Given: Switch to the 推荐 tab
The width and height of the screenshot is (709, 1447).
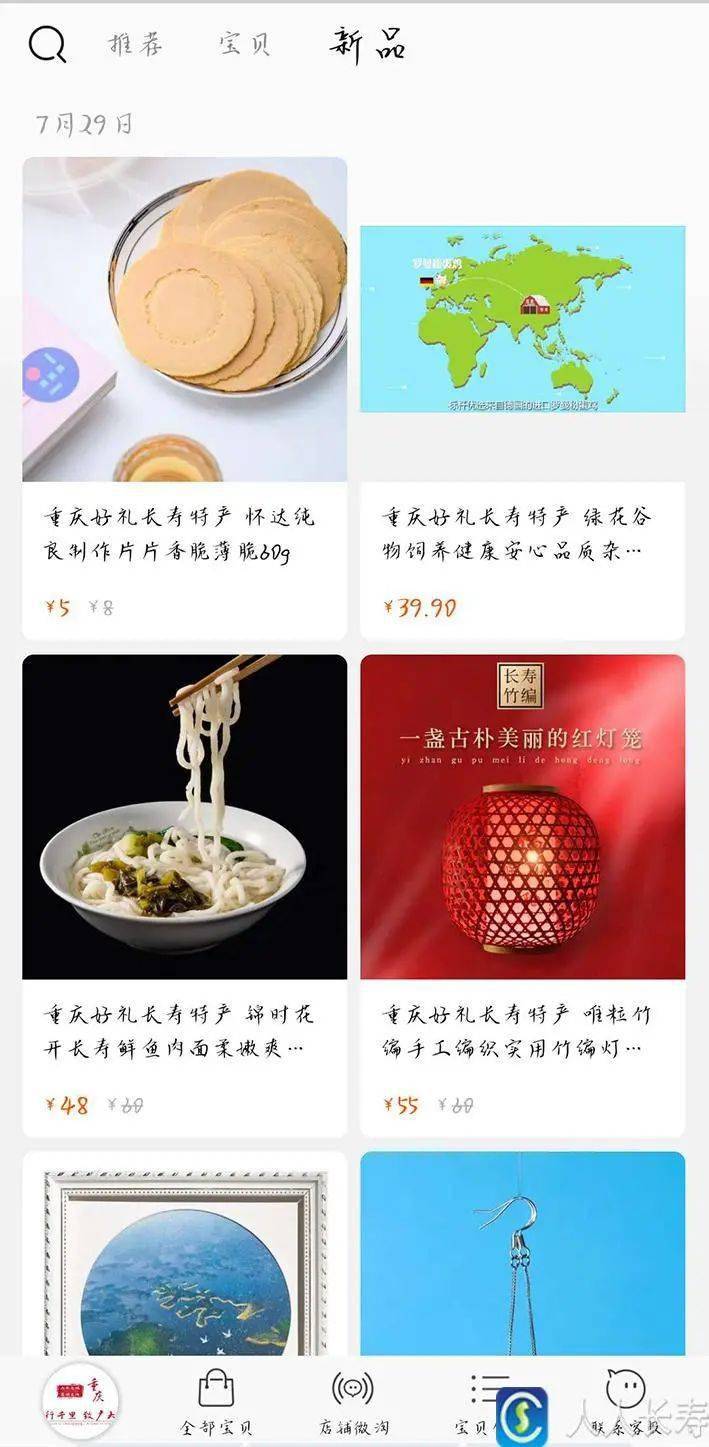Looking at the screenshot, I should coord(135,44).
